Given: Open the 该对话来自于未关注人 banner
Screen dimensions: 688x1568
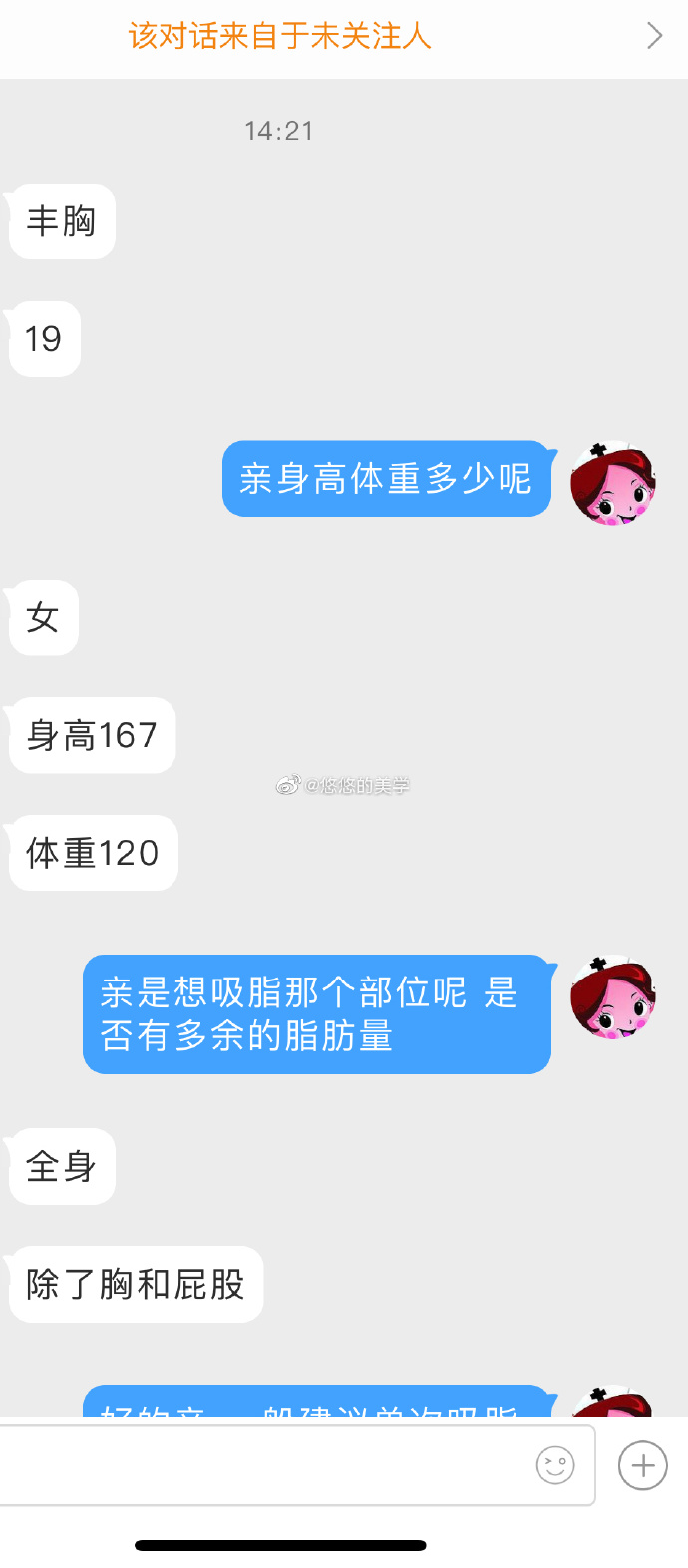Looking at the screenshot, I should click(344, 37).
